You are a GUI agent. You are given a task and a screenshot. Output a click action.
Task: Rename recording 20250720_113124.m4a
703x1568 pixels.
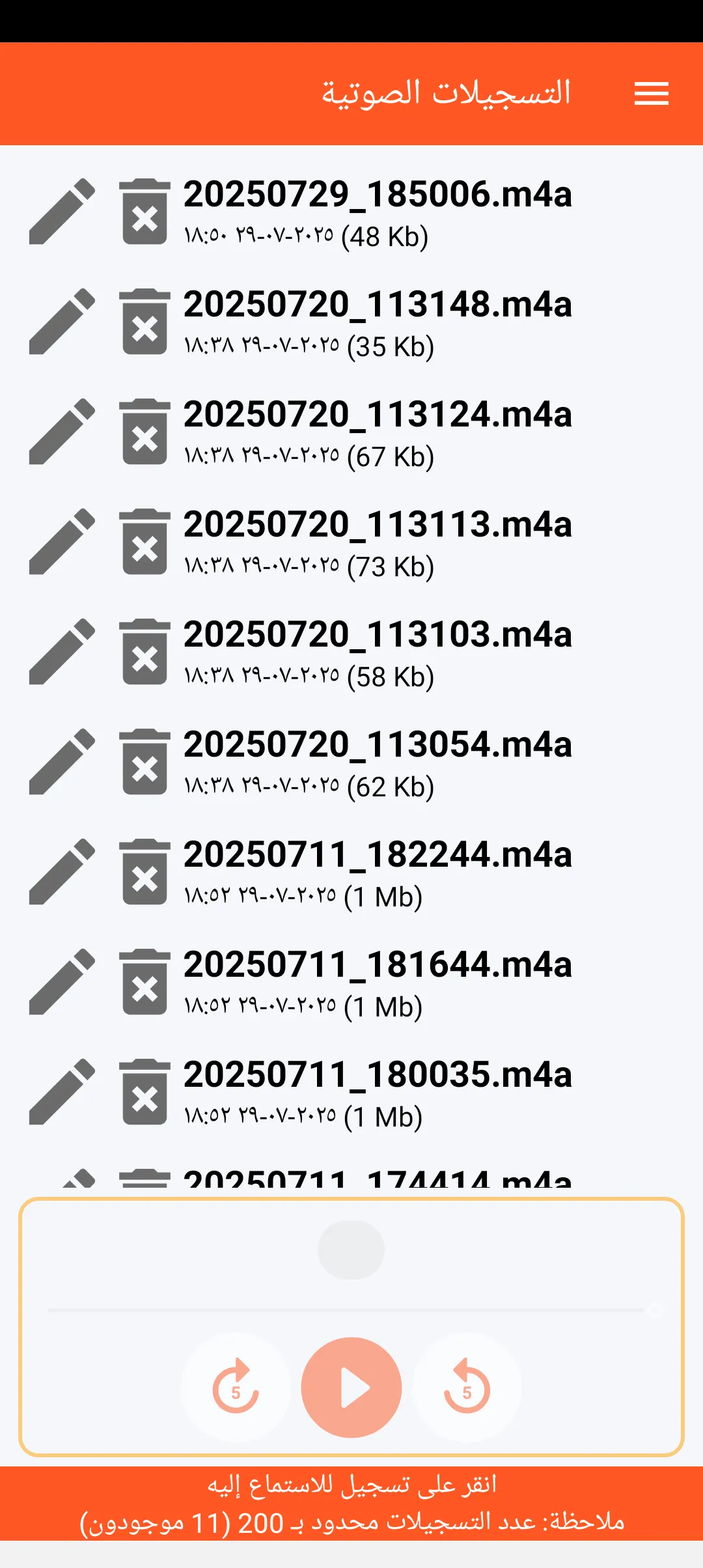pyautogui.click(x=62, y=432)
